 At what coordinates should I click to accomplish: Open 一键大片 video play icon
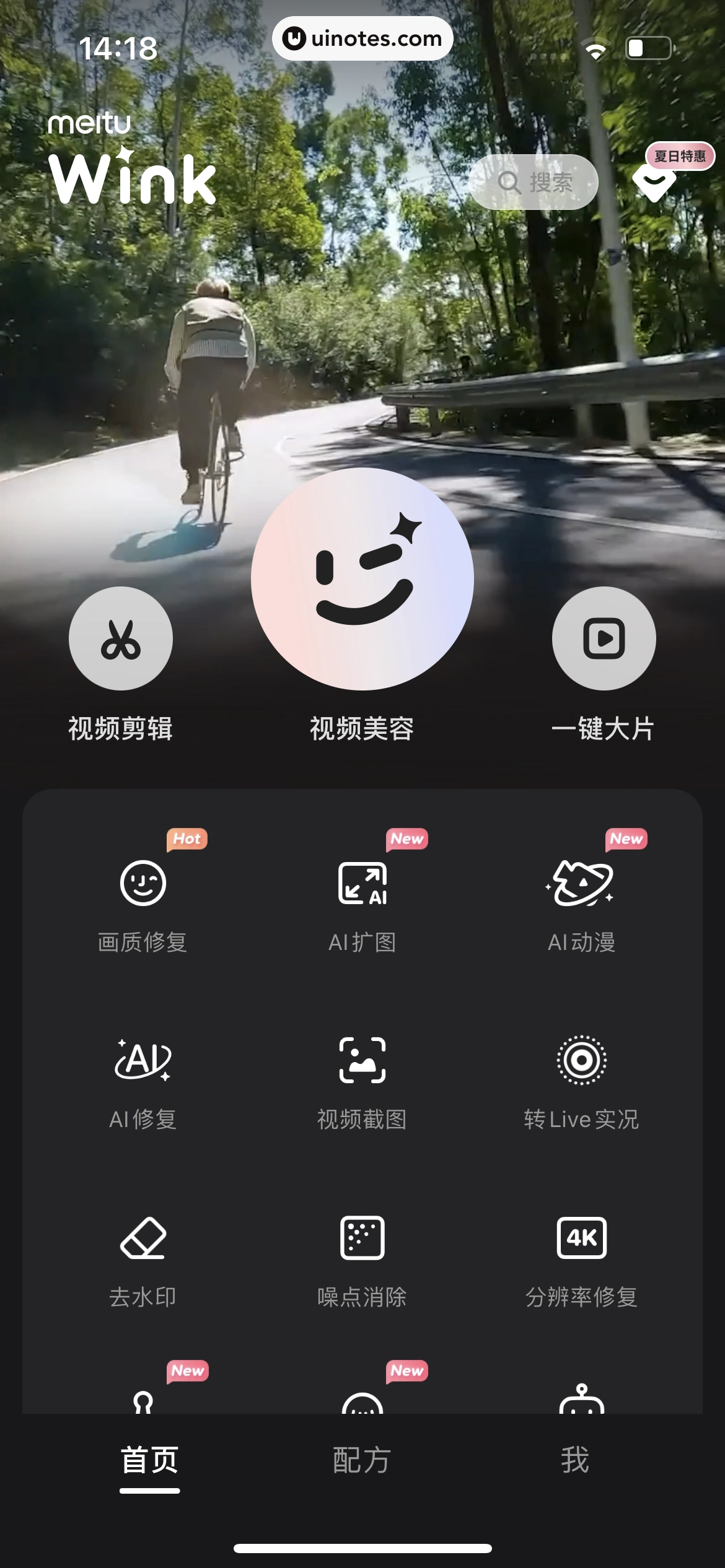pos(604,640)
